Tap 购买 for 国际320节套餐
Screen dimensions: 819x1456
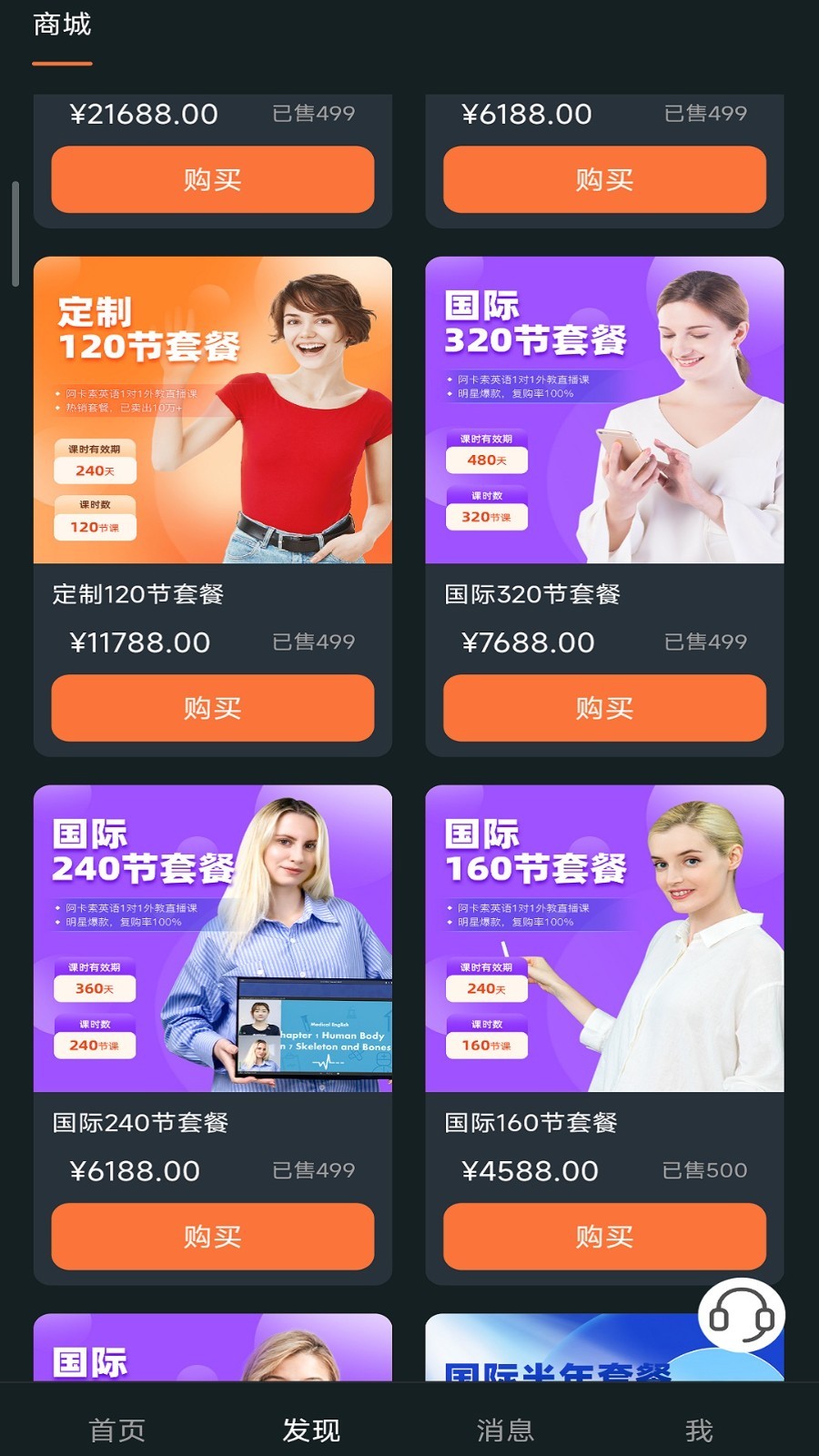click(604, 708)
